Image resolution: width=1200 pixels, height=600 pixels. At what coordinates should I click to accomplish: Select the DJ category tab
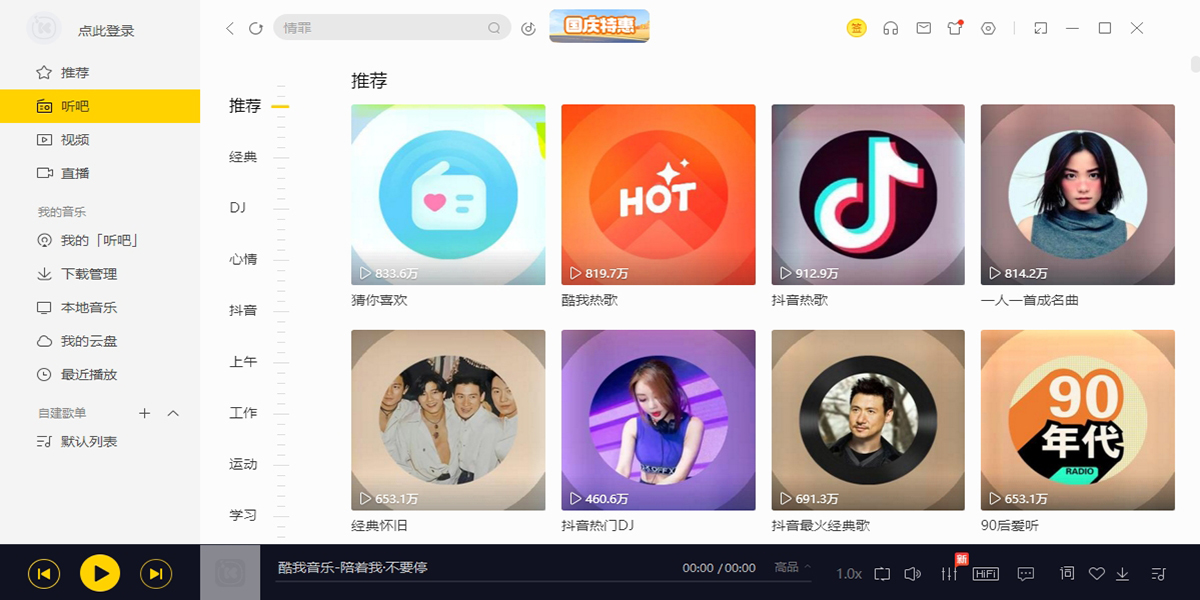tap(238, 208)
